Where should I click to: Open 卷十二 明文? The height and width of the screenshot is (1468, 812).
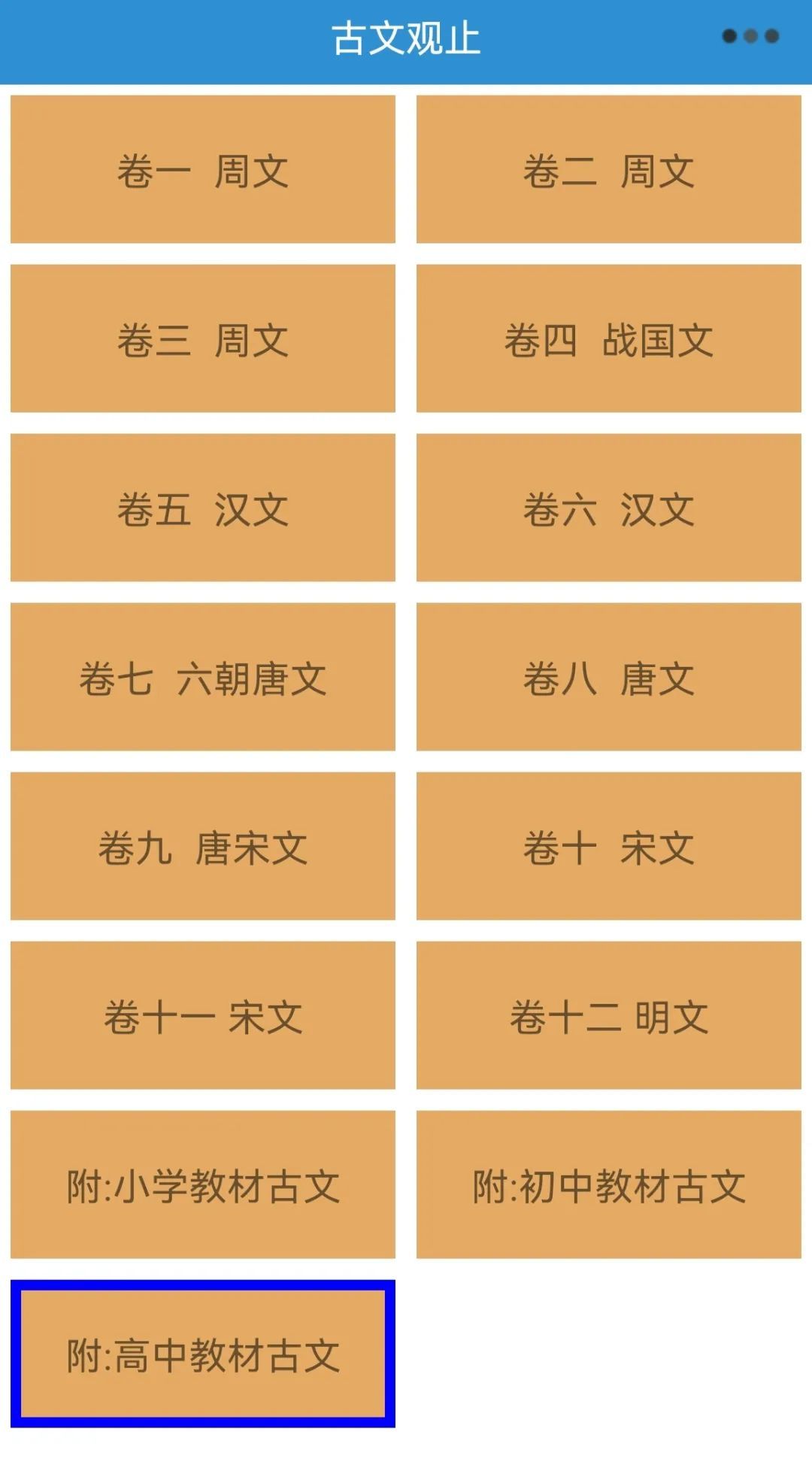pyautogui.click(x=608, y=1015)
